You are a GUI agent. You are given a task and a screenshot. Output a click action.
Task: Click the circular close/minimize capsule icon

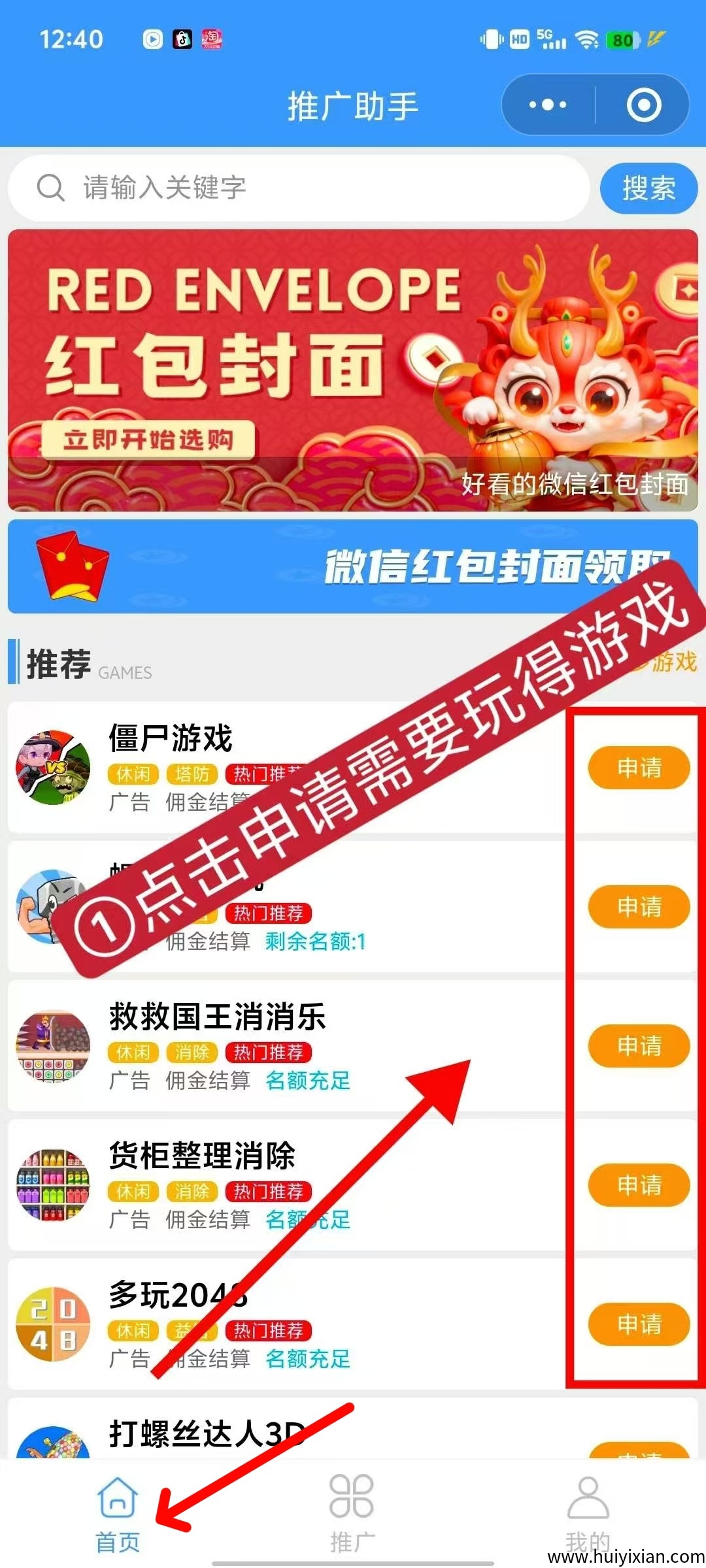click(x=643, y=105)
